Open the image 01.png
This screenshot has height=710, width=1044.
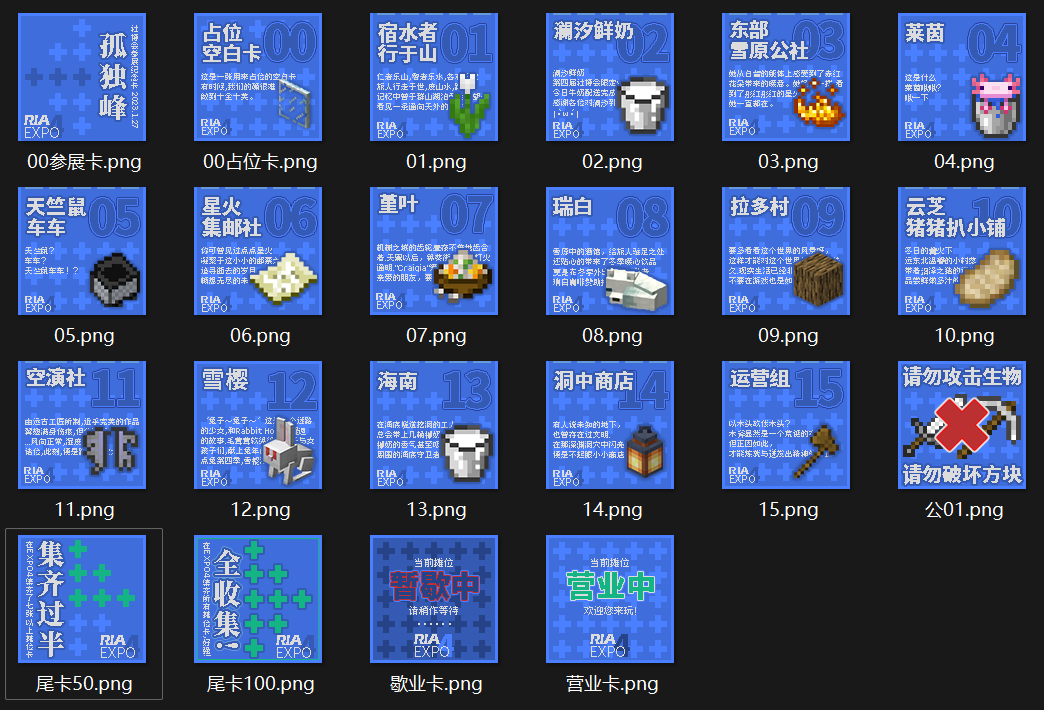(x=434, y=77)
